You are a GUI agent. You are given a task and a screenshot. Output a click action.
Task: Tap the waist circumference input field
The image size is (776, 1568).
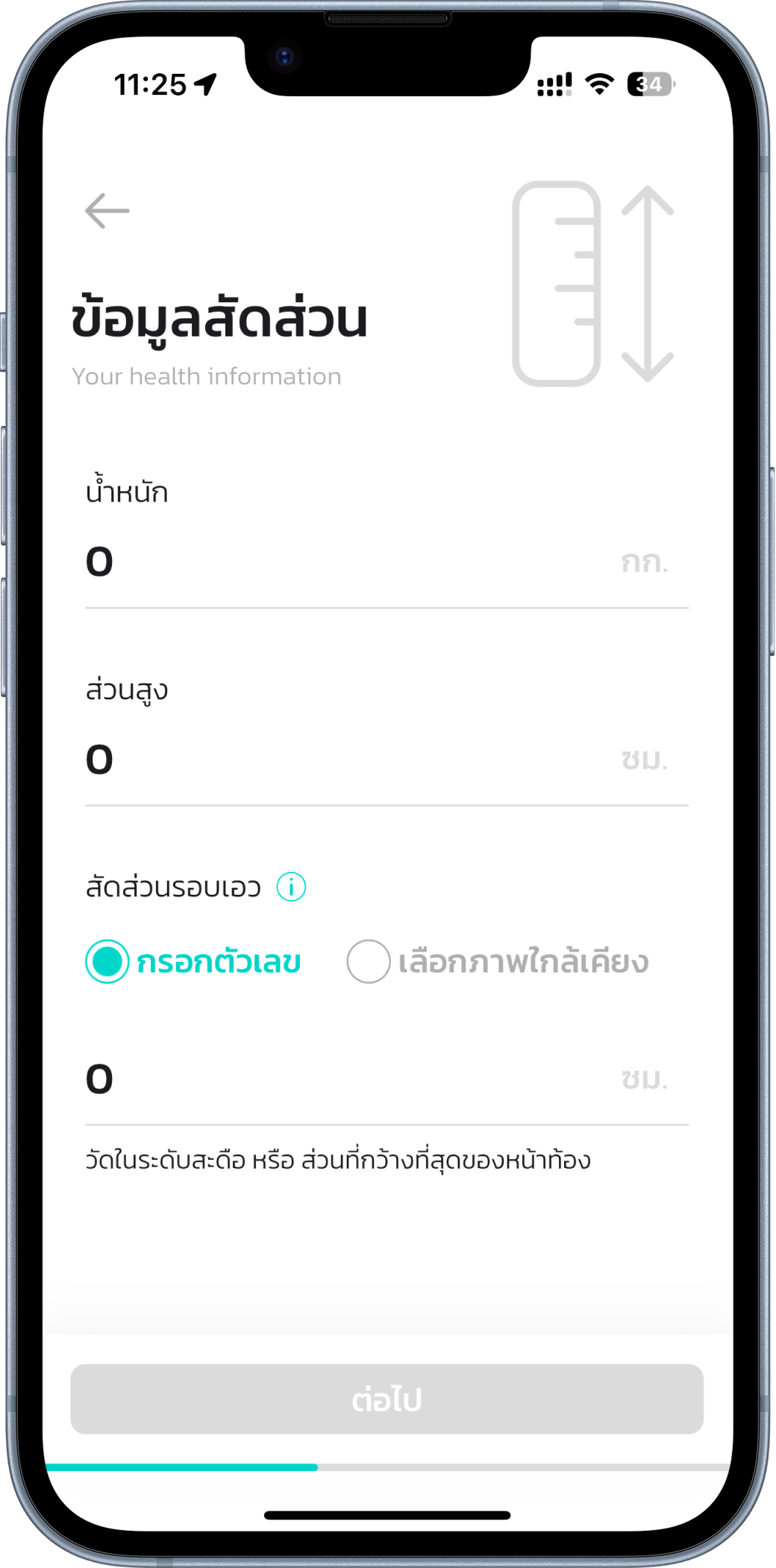(x=351, y=1079)
